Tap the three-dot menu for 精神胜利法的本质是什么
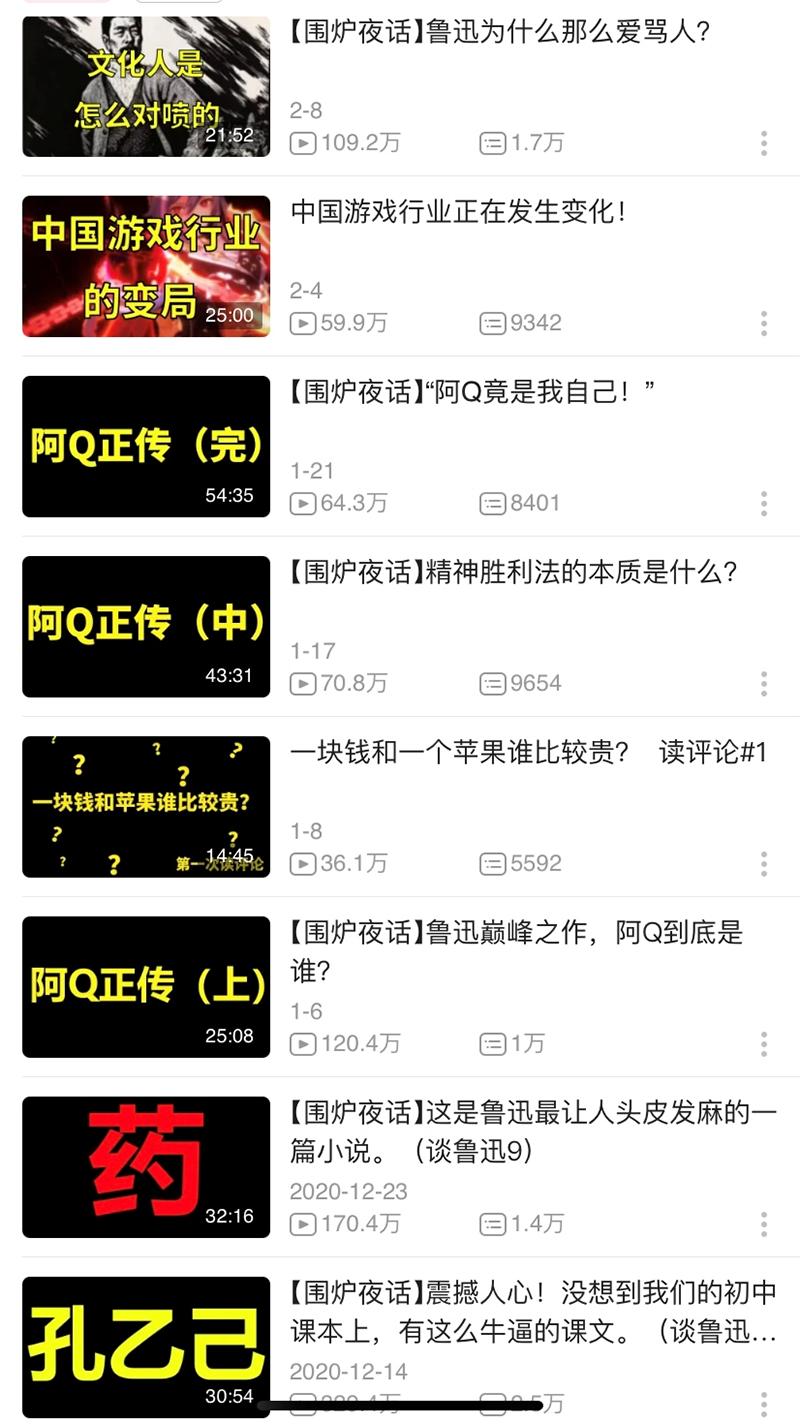The image size is (800, 1424). click(763, 684)
